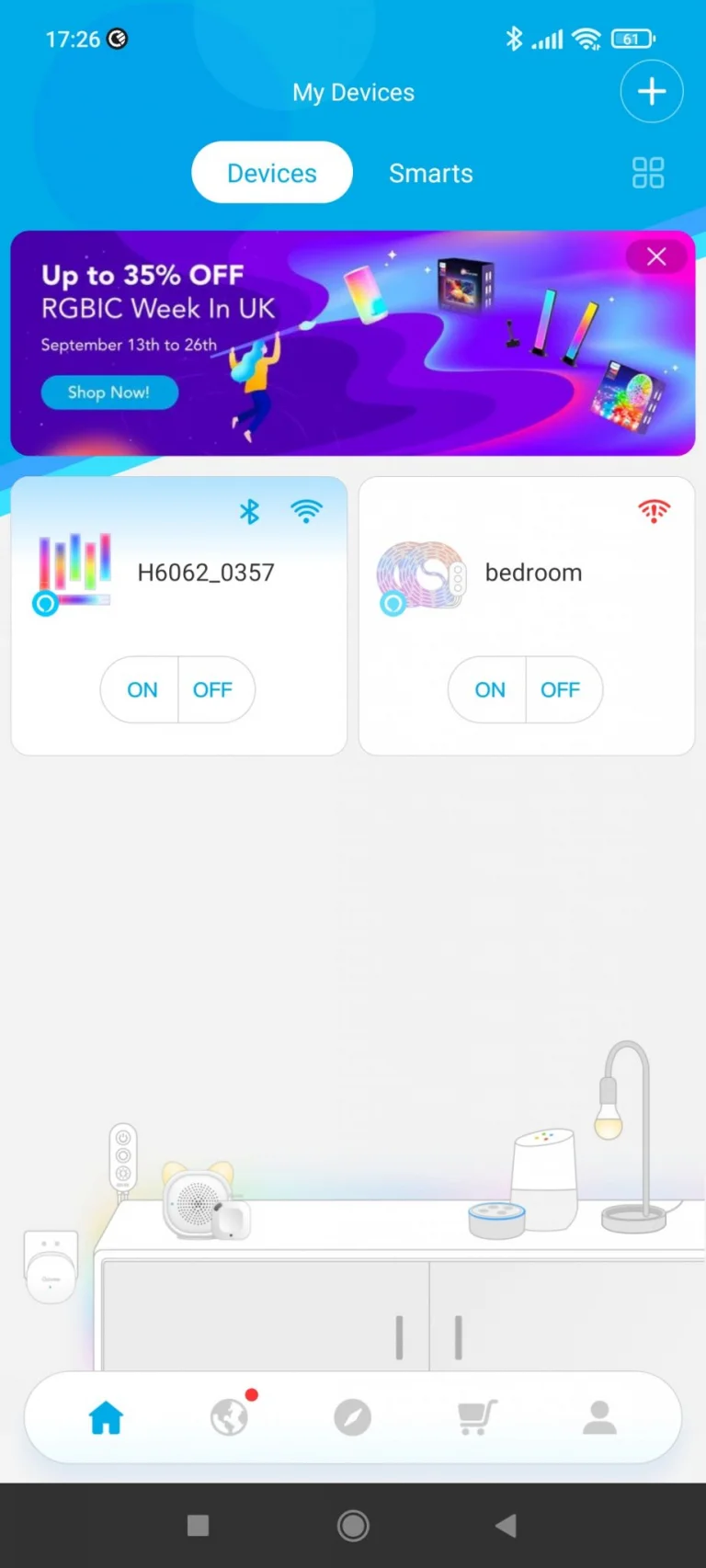706x1568 pixels.
Task: Add a new device with plus button
Action: pos(651,92)
